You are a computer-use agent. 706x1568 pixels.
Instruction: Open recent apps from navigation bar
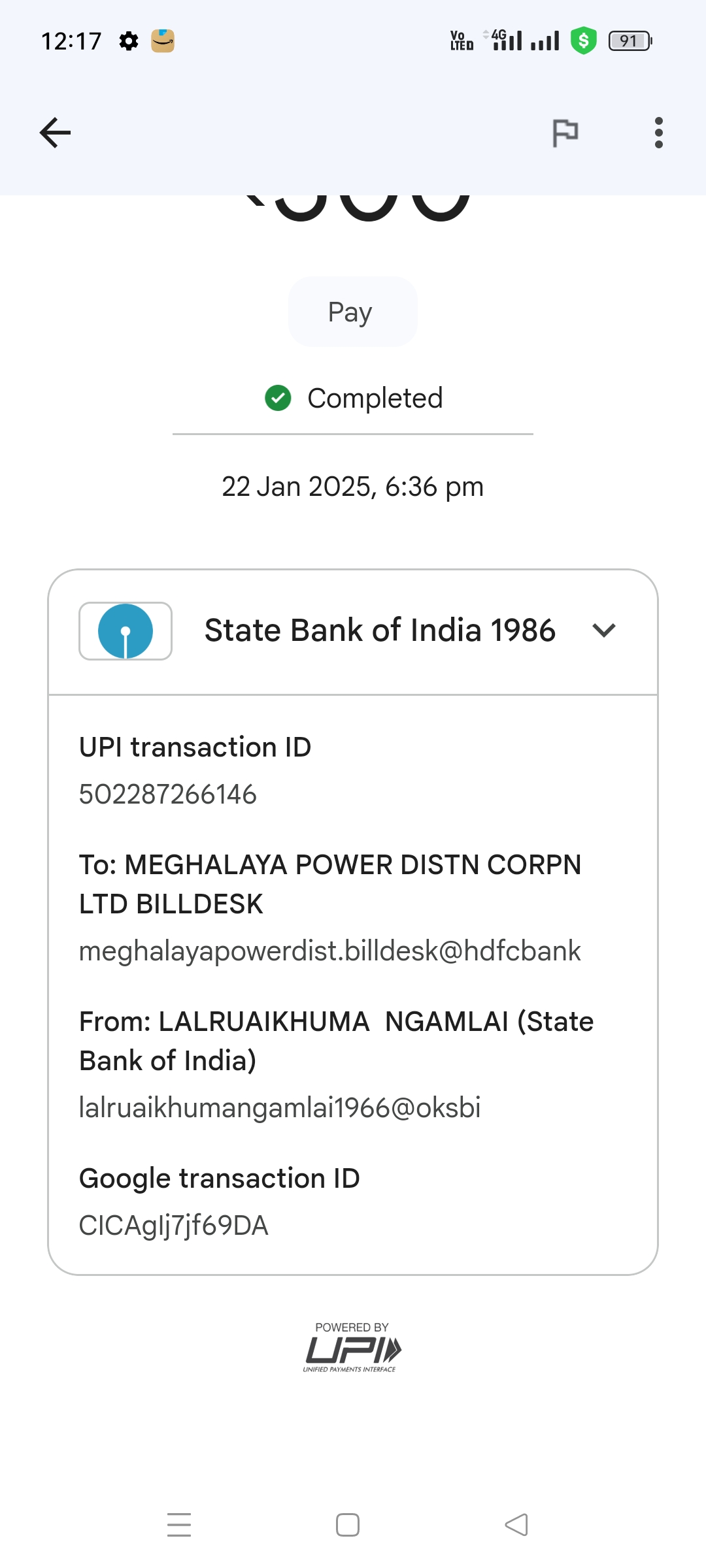[179, 1525]
